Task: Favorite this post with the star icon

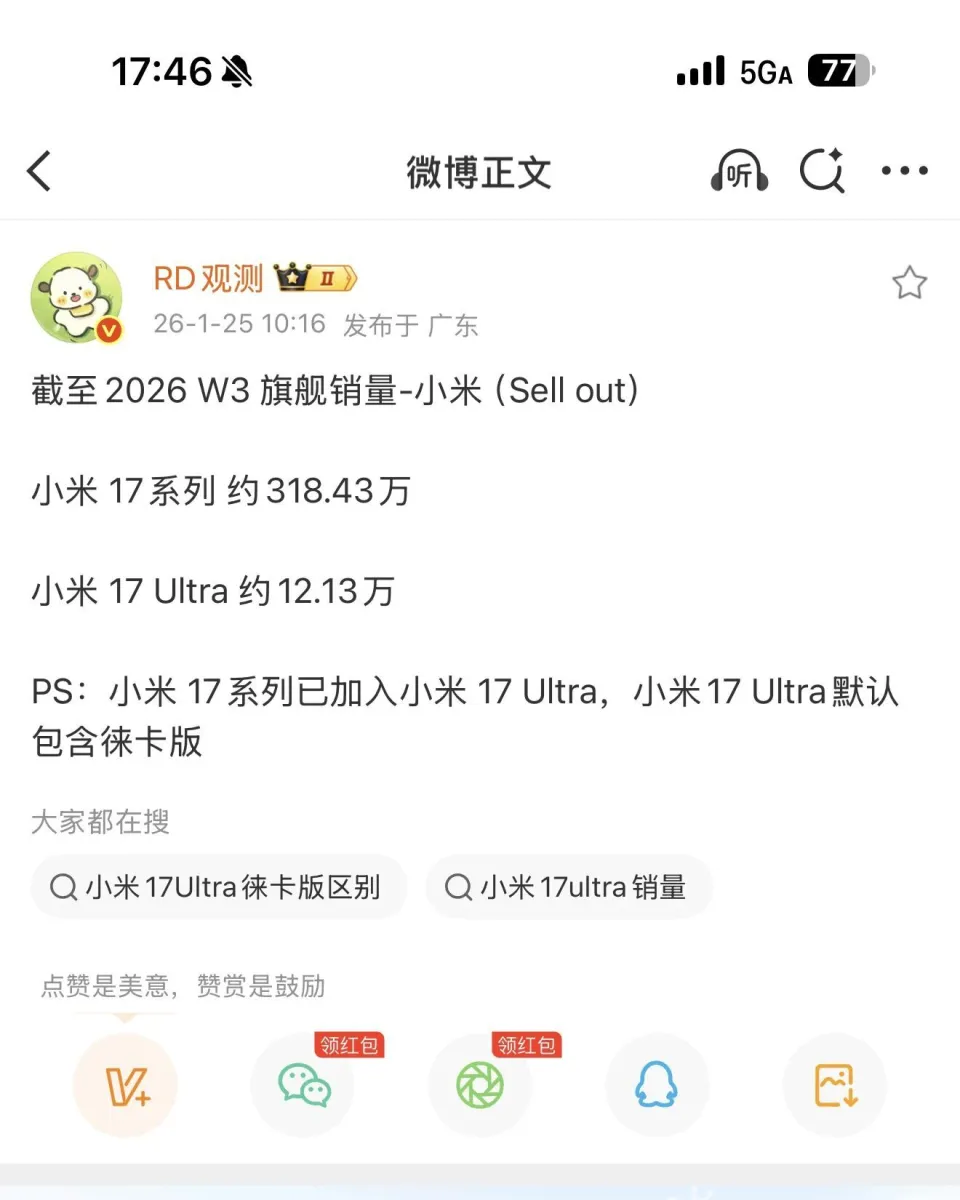Action: (909, 284)
